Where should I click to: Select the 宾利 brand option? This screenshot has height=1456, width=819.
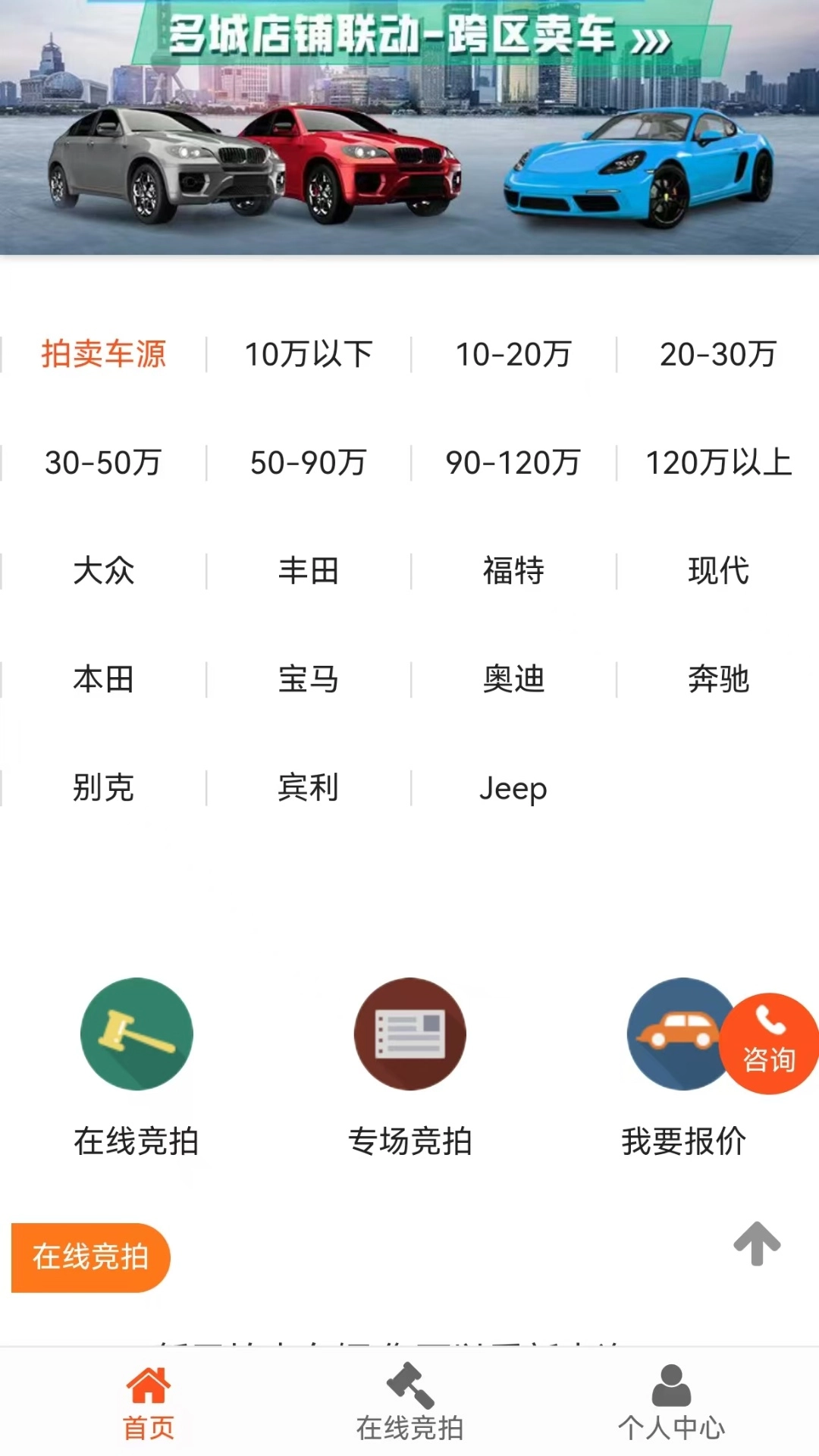pos(308,789)
